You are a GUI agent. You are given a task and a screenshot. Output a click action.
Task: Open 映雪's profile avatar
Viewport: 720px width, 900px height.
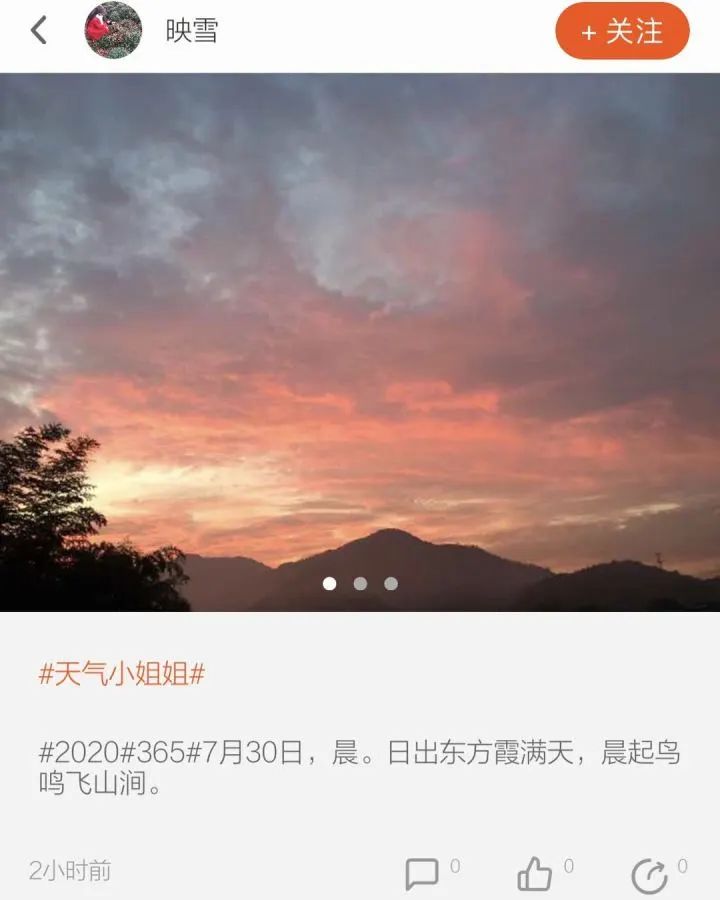click(113, 30)
